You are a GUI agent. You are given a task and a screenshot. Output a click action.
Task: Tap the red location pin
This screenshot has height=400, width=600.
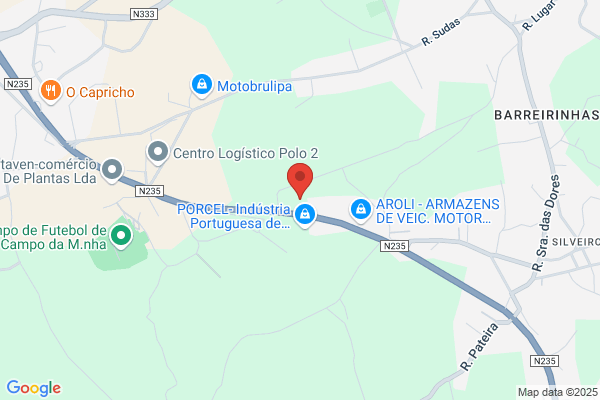pos(301,181)
